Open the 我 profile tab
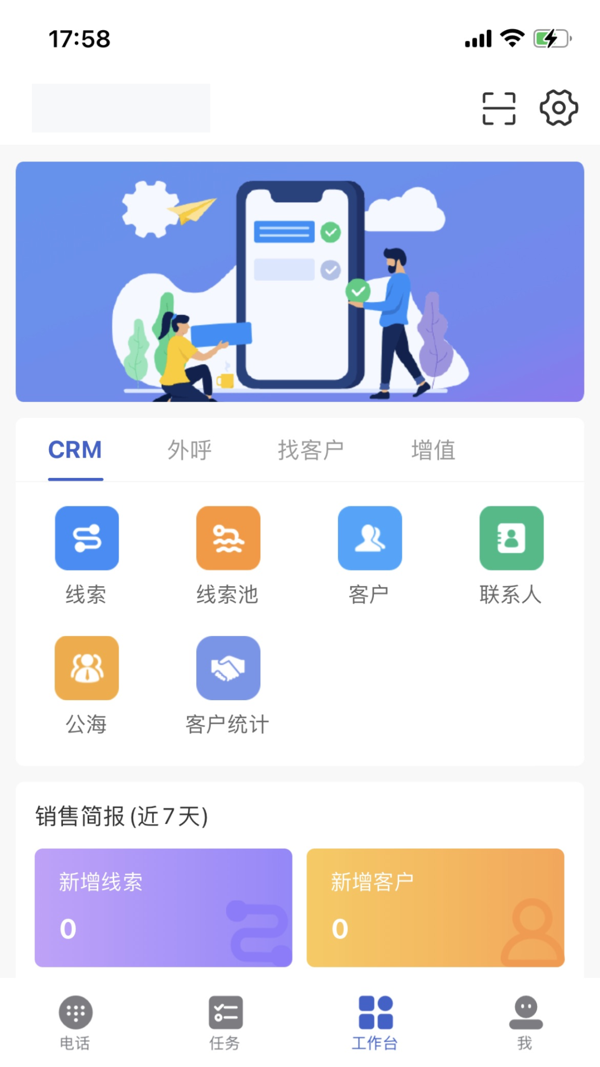 coord(525,1023)
